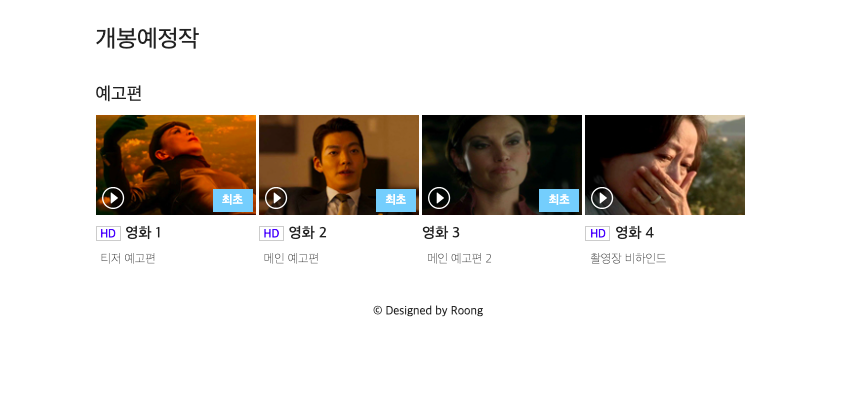Open the 영화 3 title link
This screenshot has width=842, height=405.
pyautogui.click(x=441, y=233)
